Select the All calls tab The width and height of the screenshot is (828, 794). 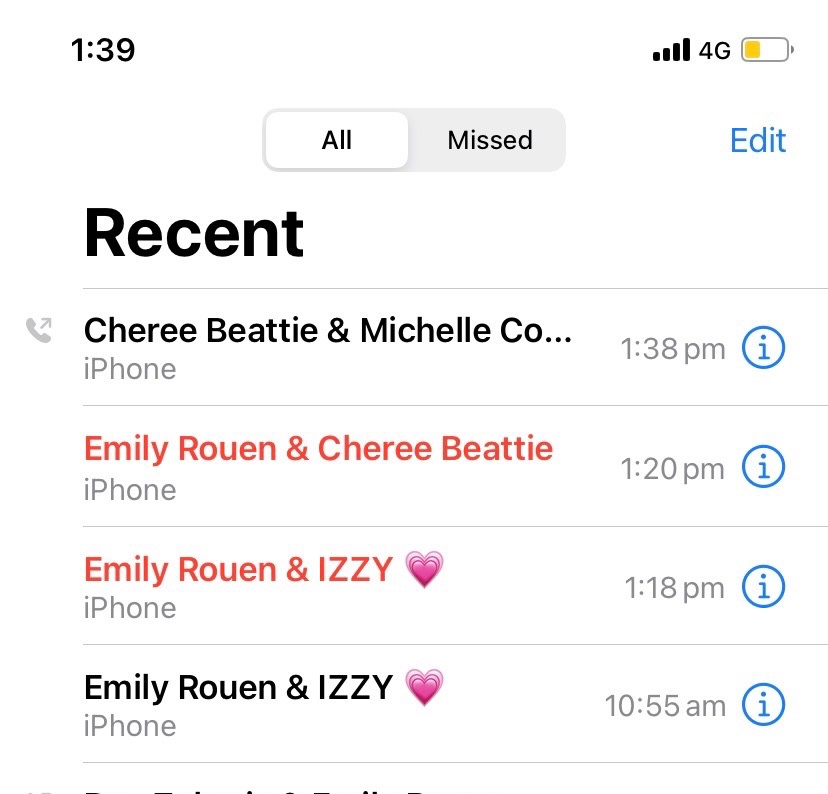pyautogui.click(x=337, y=140)
